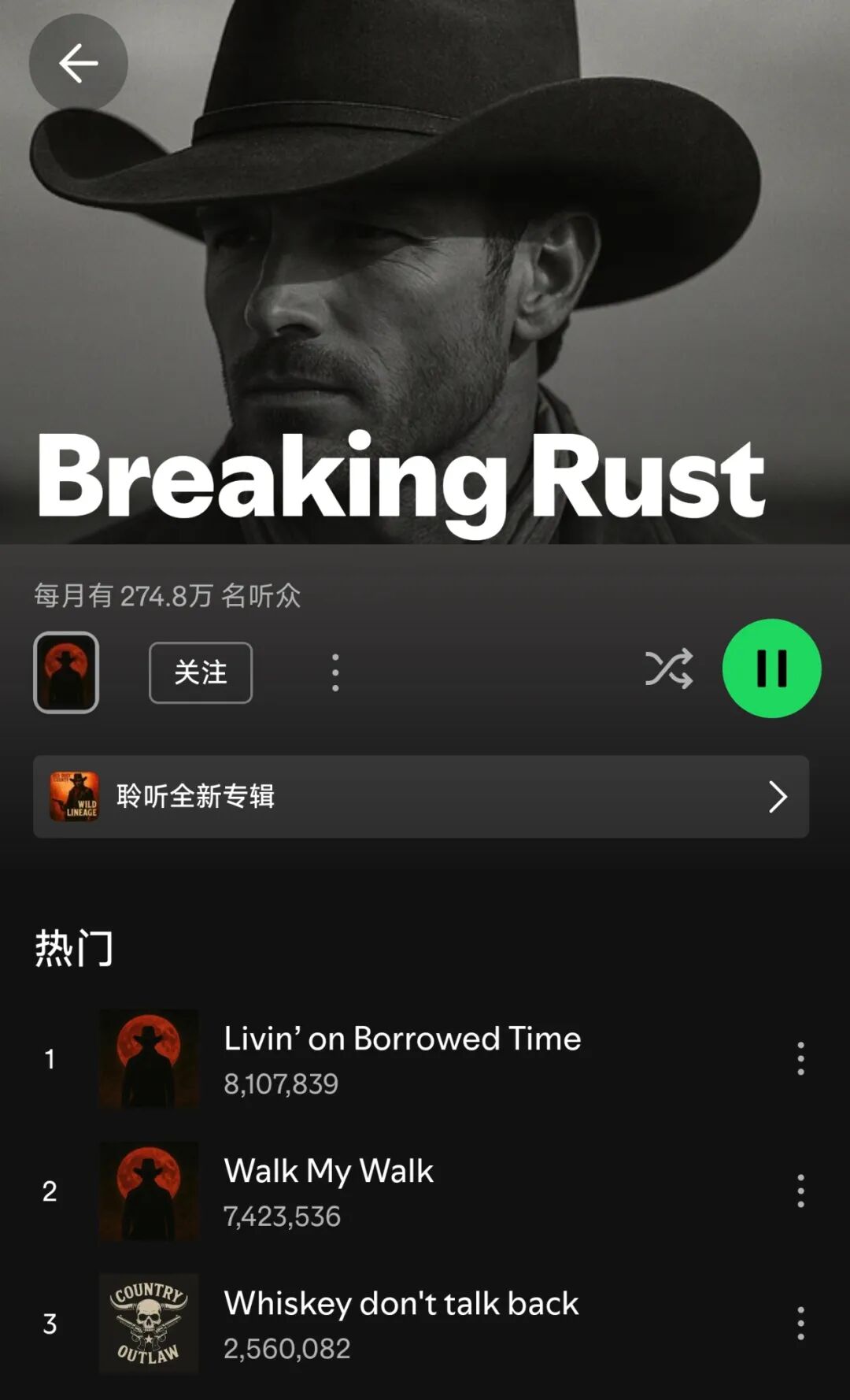Open options for 'Walk My Walk'
The height and width of the screenshot is (1400, 850).
pos(800,1192)
